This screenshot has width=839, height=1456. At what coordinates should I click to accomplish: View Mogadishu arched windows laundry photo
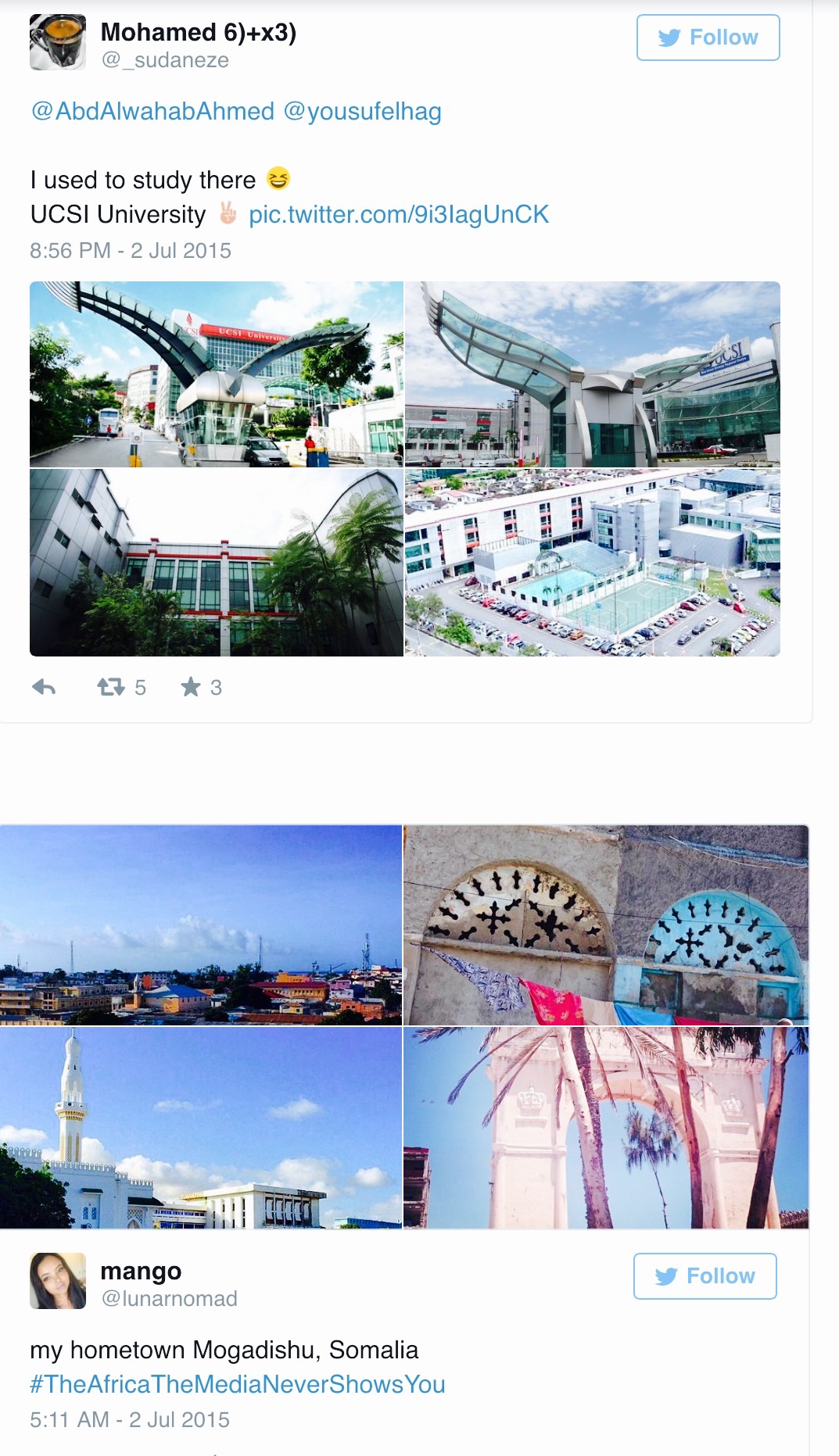(x=606, y=925)
